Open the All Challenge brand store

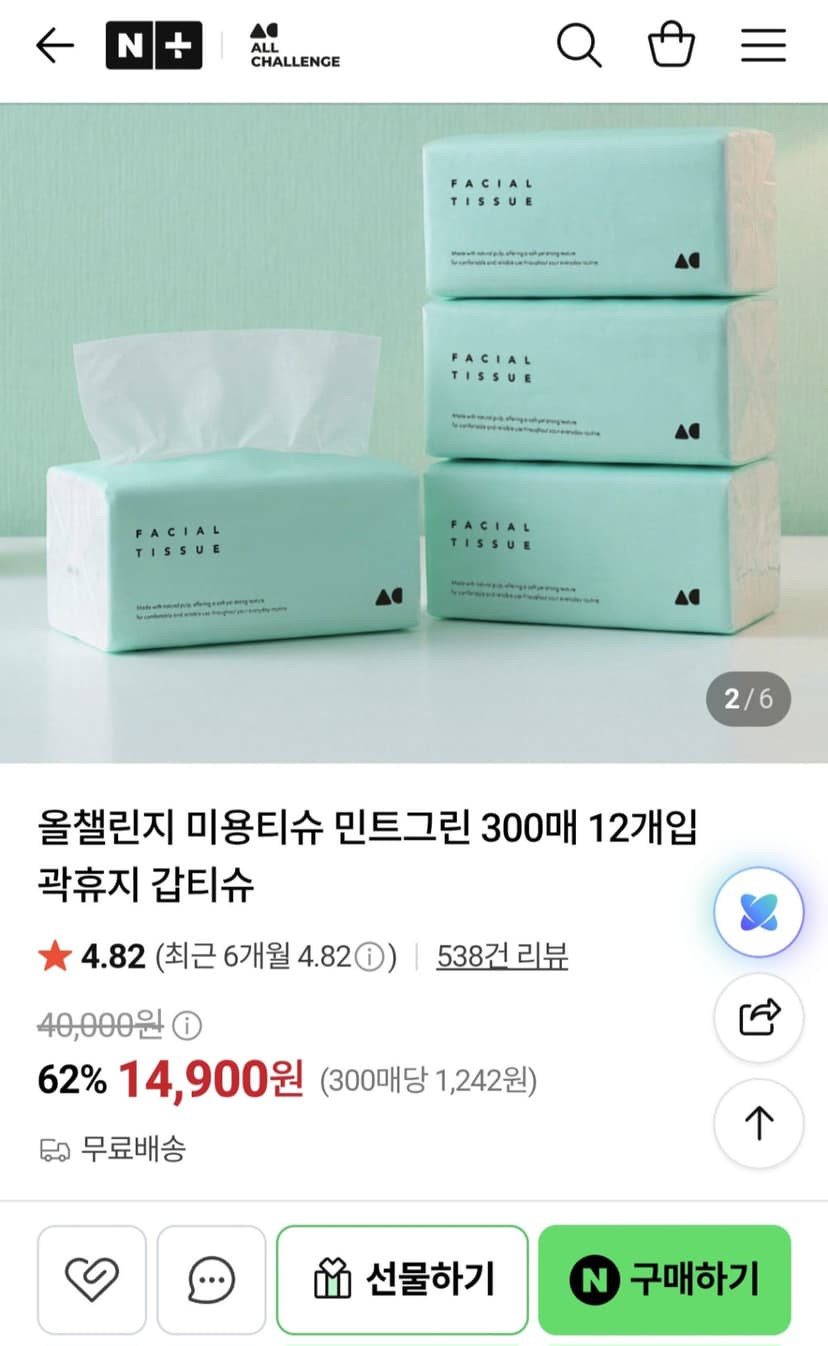coord(294,46)
